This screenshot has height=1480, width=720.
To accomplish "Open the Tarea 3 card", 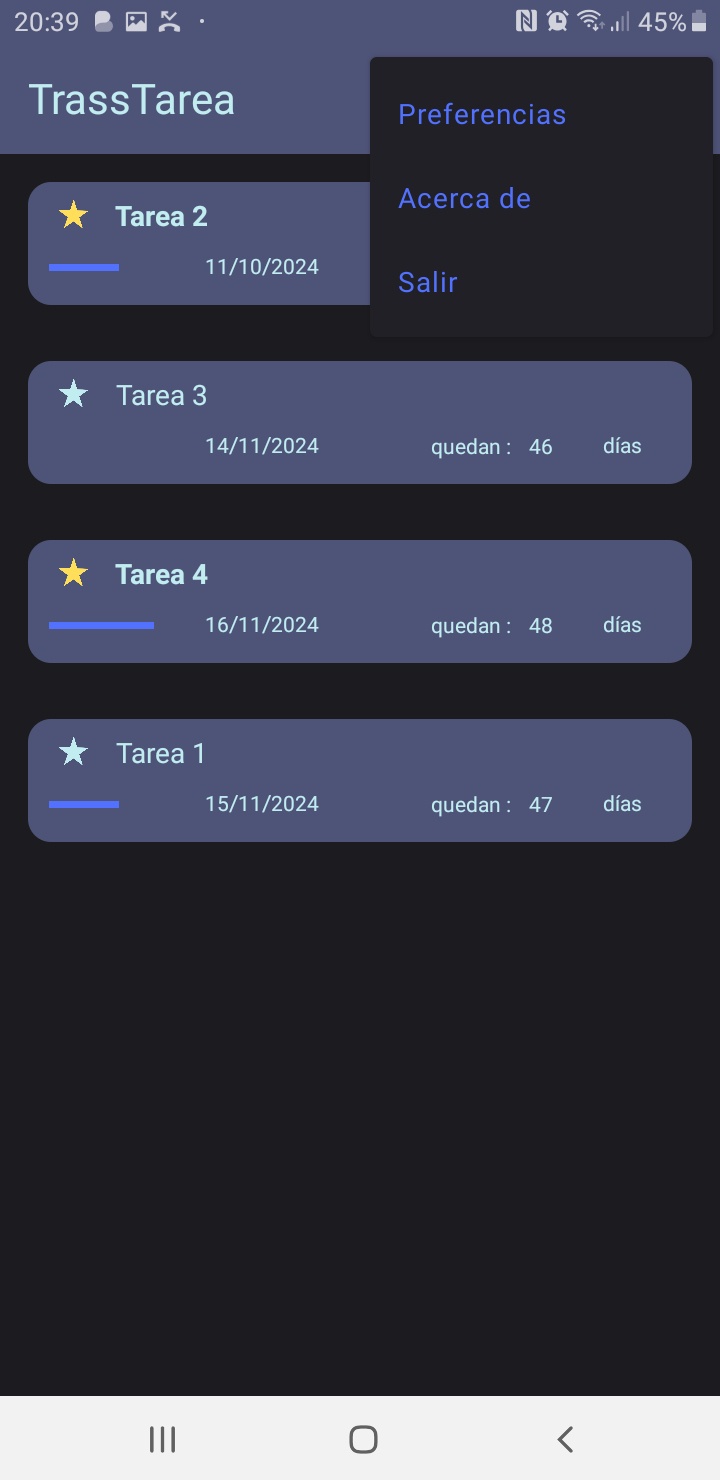I will [x=360, y=423].
